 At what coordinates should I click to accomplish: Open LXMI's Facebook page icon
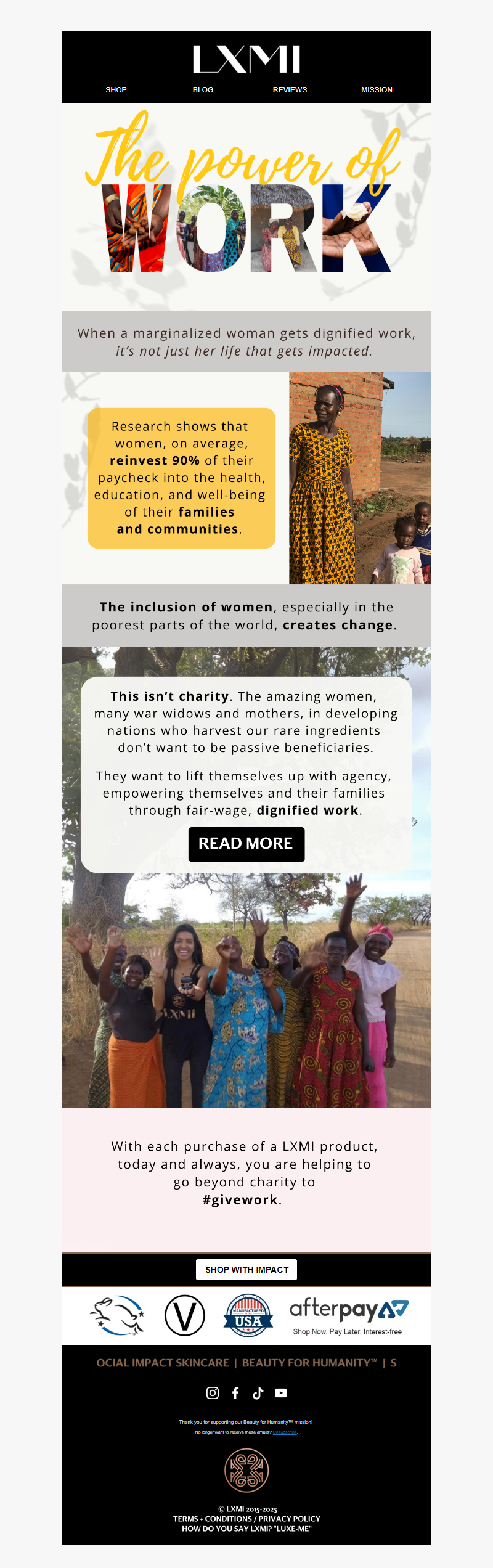[235, 1393]
